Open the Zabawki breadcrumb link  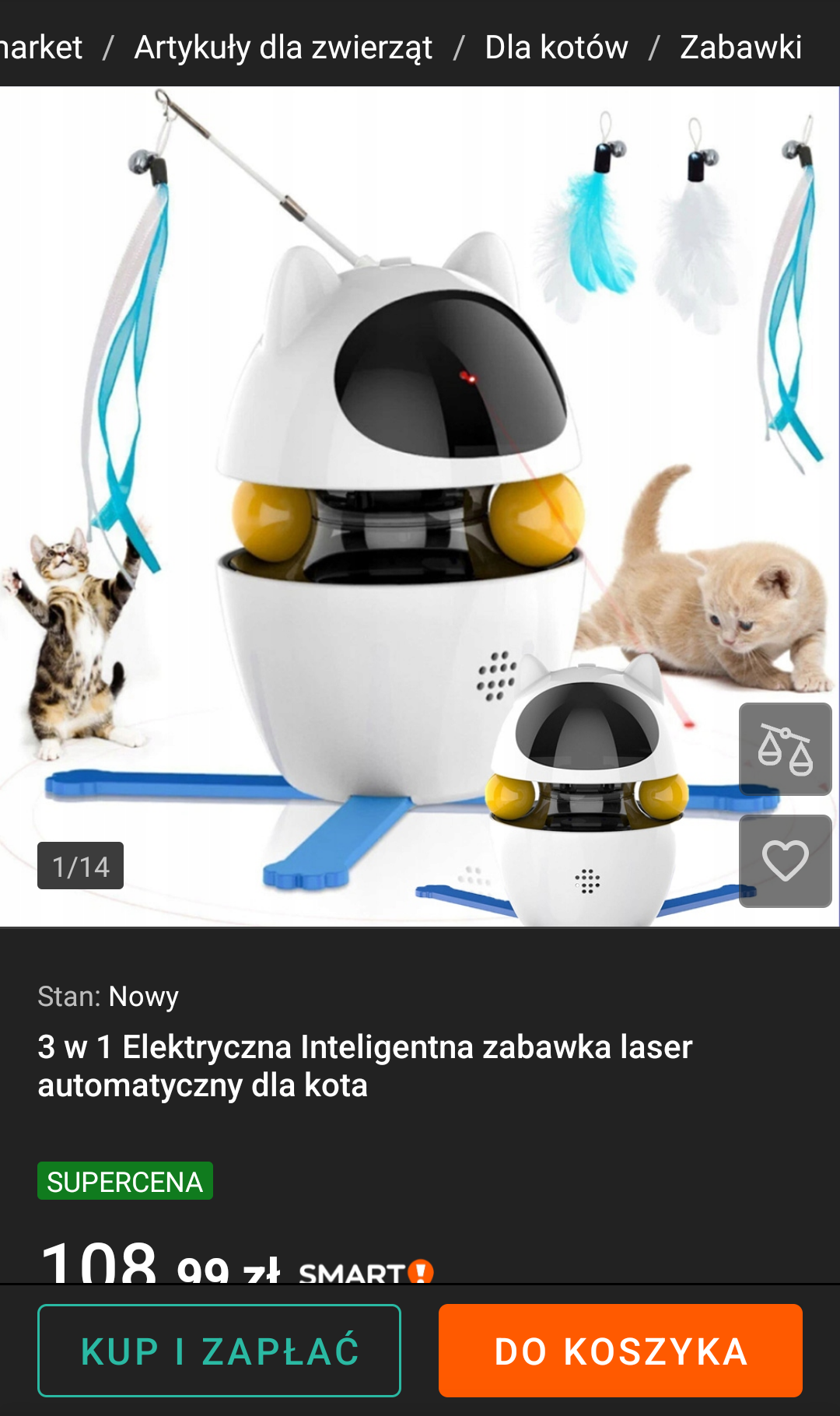(740, 47)
